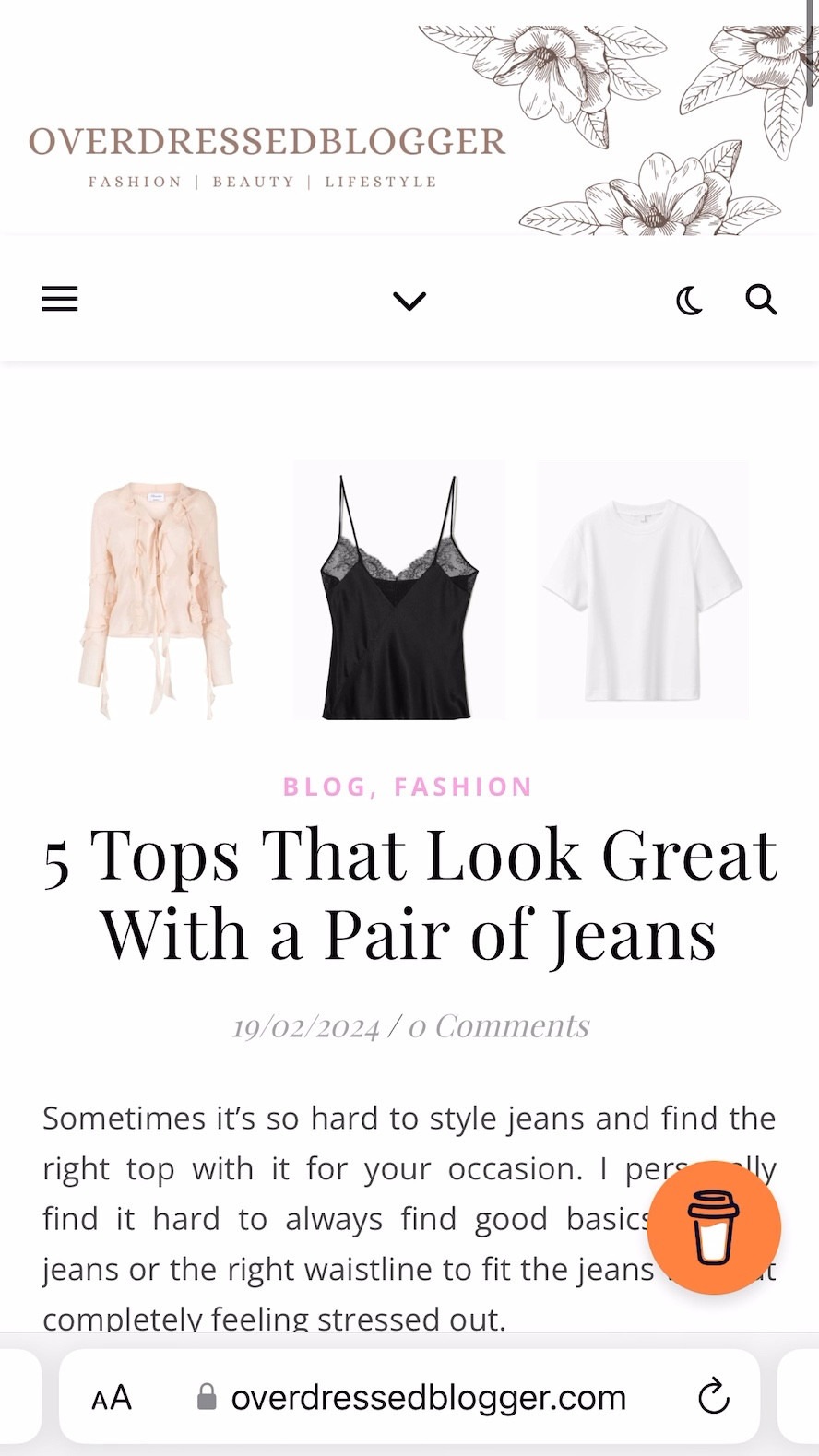View the 0 Comments link

coord(497,1025)
